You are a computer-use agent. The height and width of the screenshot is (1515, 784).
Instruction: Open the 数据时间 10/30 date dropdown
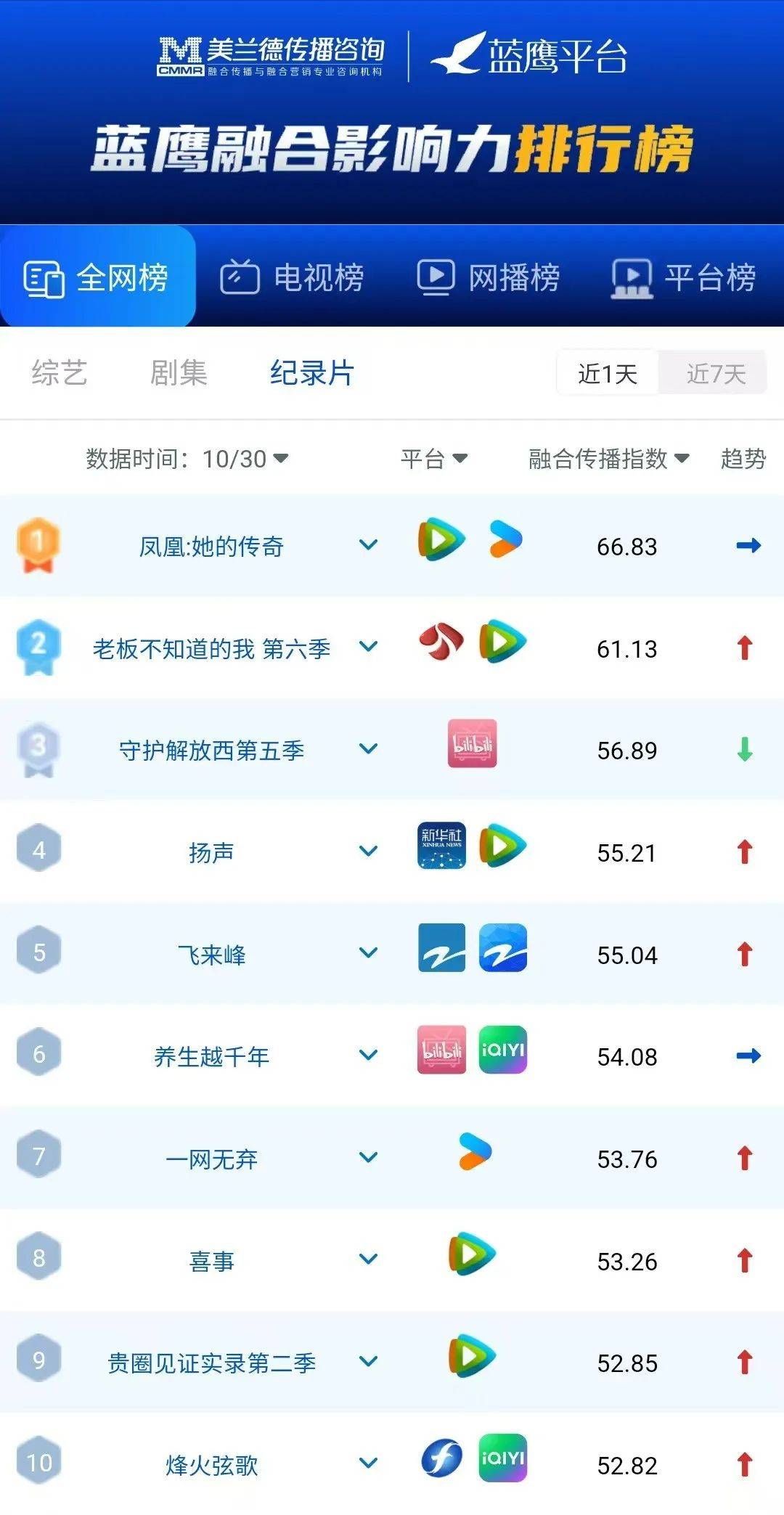click(187, 459)
